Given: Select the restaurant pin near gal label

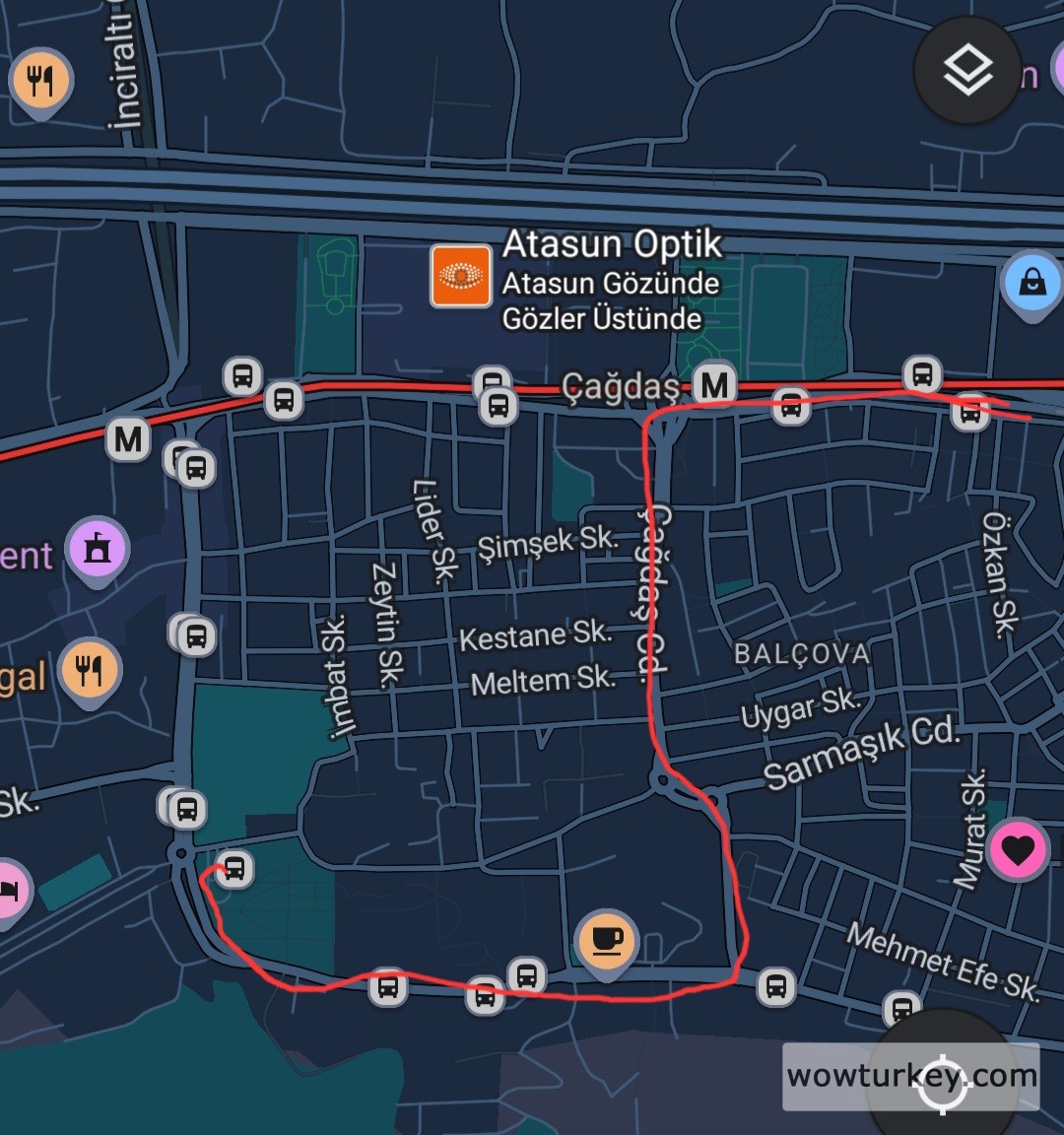Looking at the screenshot, I should pyautogui.click(x=89, y=670).
